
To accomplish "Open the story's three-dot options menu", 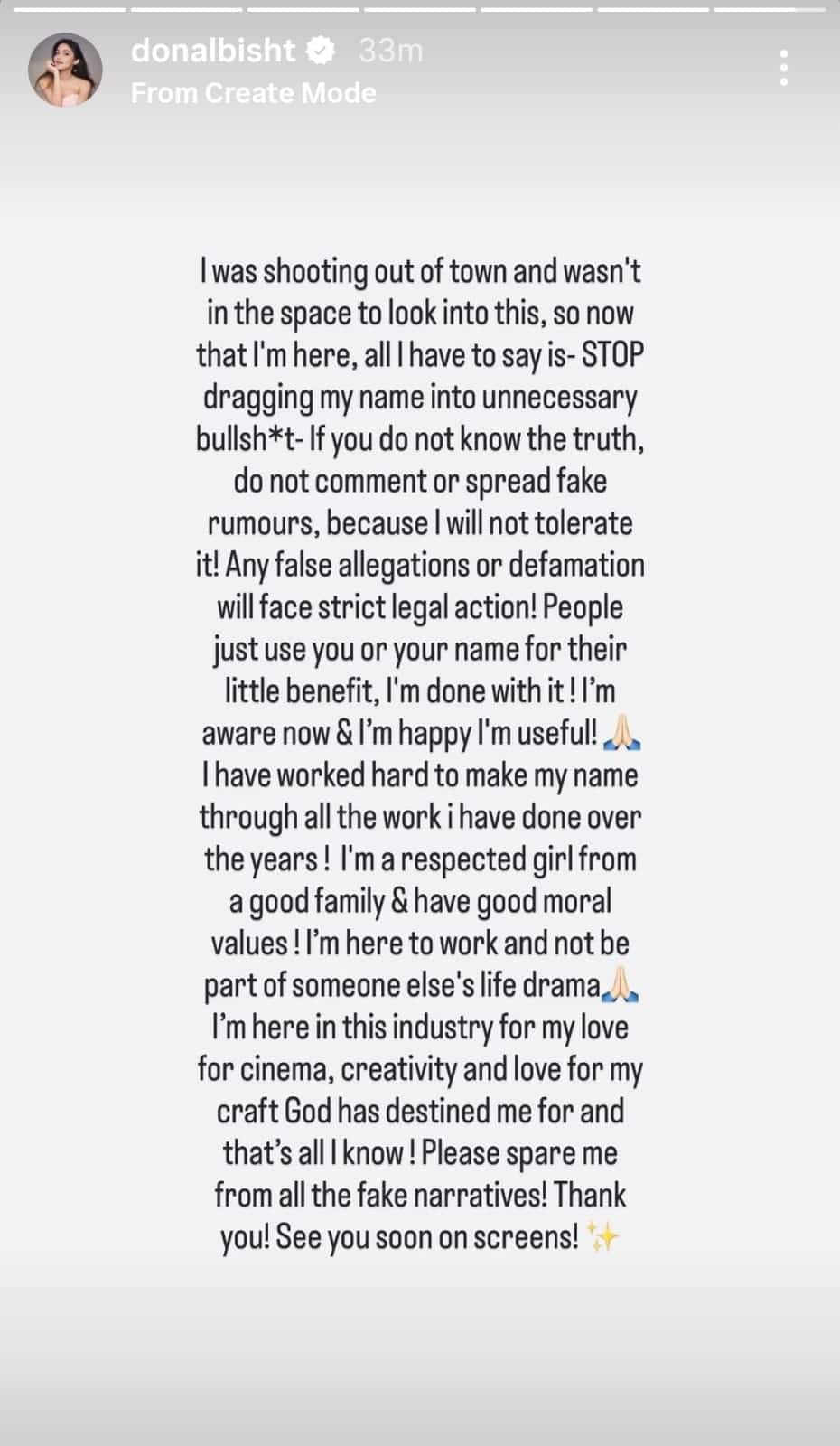I will click(783, 69).
